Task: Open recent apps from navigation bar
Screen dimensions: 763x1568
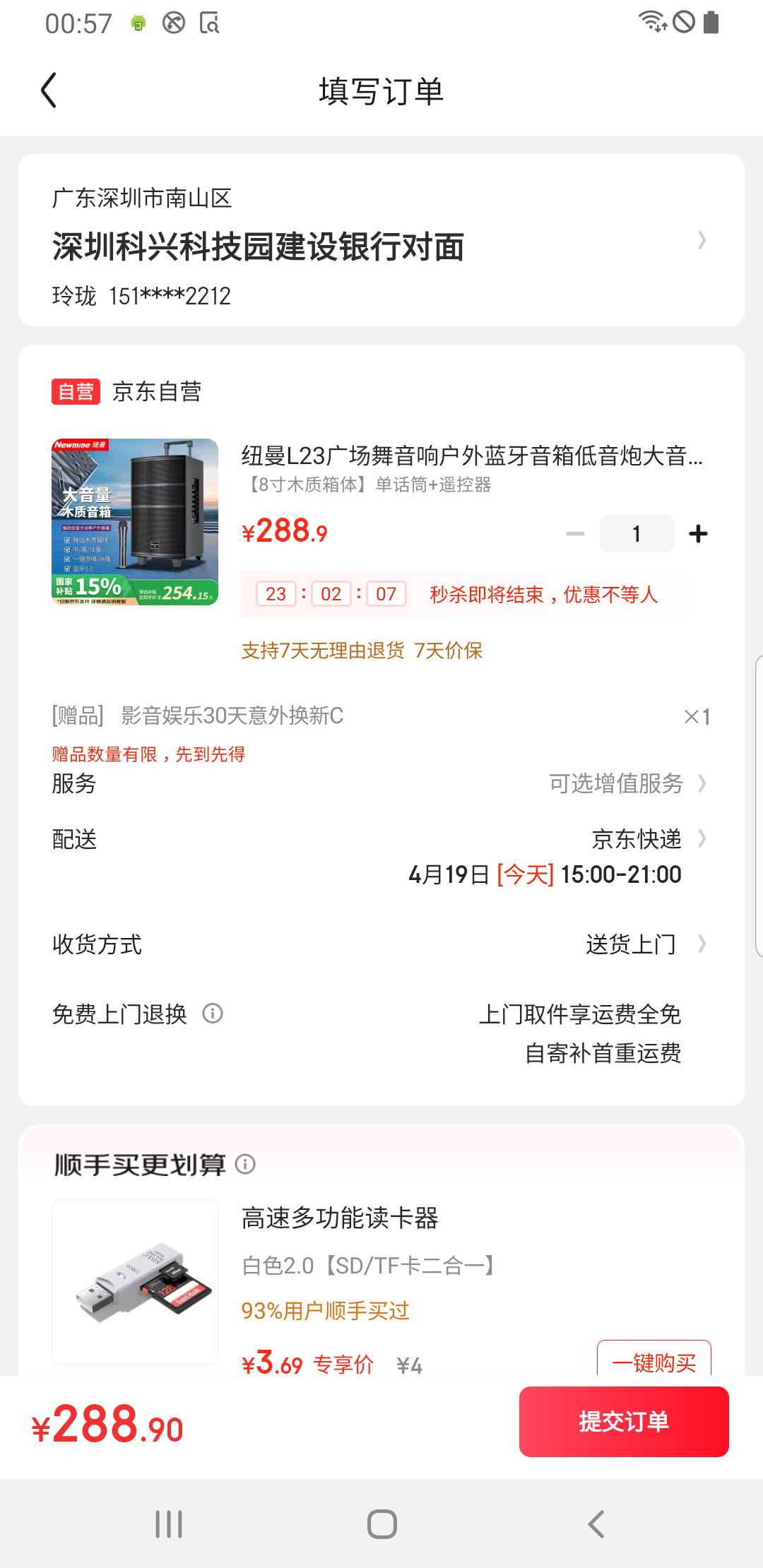Action: point(169,1524)
